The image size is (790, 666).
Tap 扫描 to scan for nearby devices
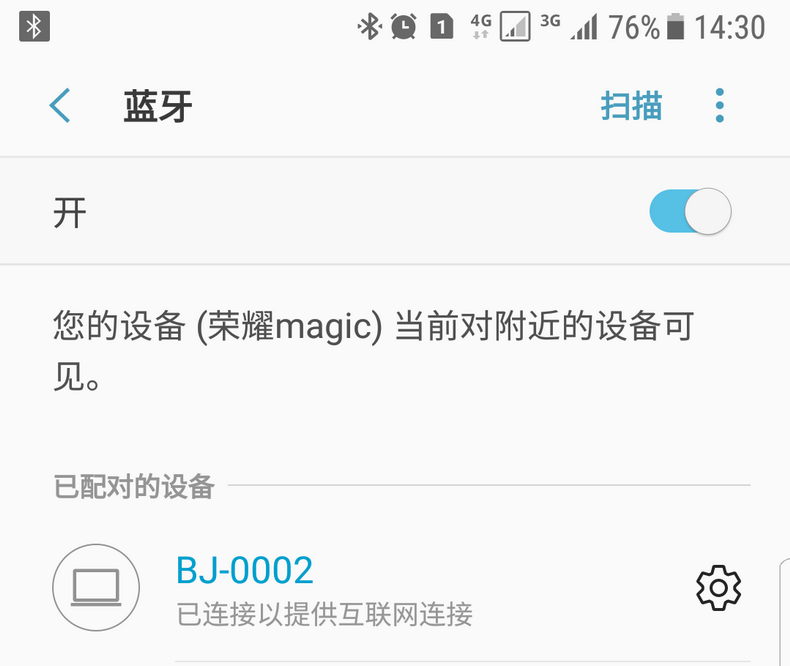click(x=631, y=106)
